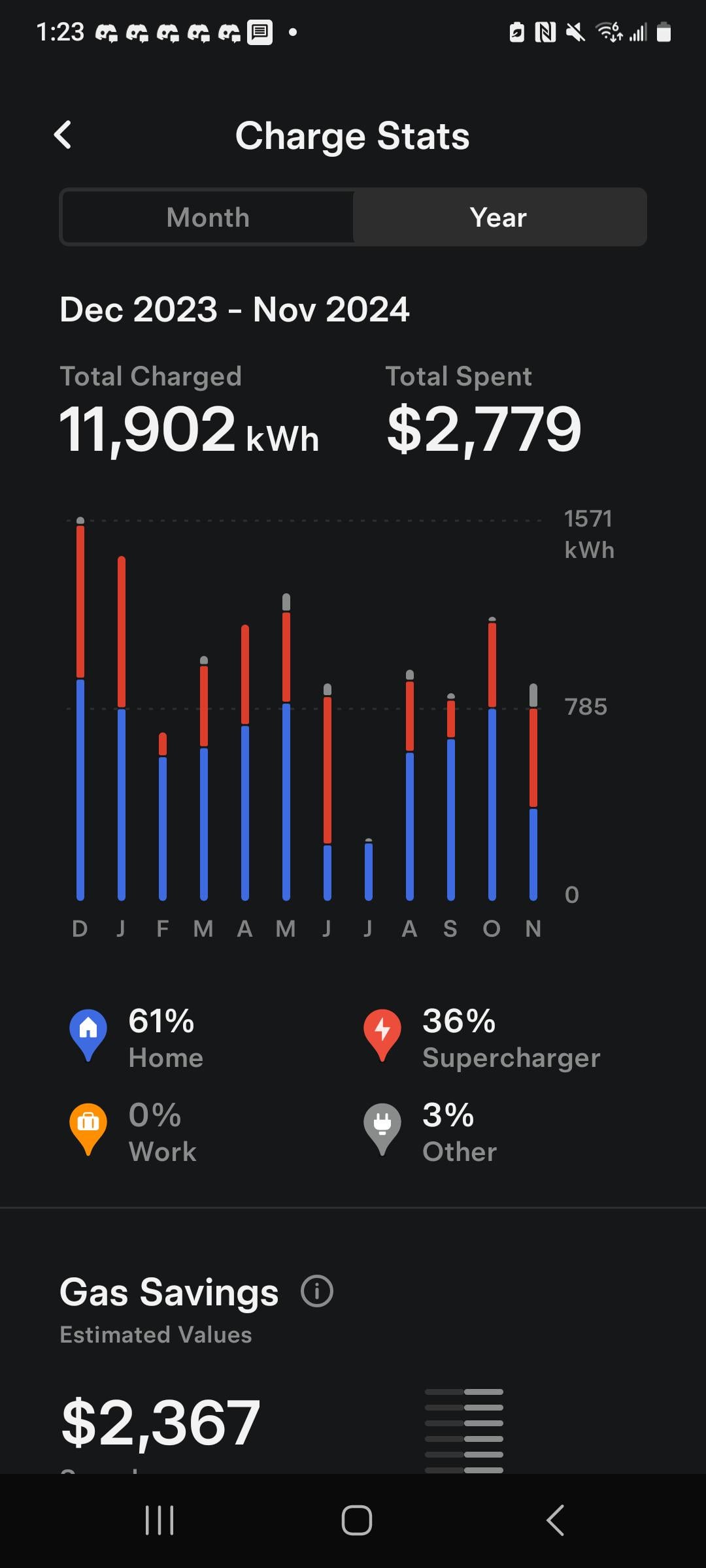This screenshot has height=1568, width=706.
Task: Open Gas Savings info icon
Action: coord(317,1292)
